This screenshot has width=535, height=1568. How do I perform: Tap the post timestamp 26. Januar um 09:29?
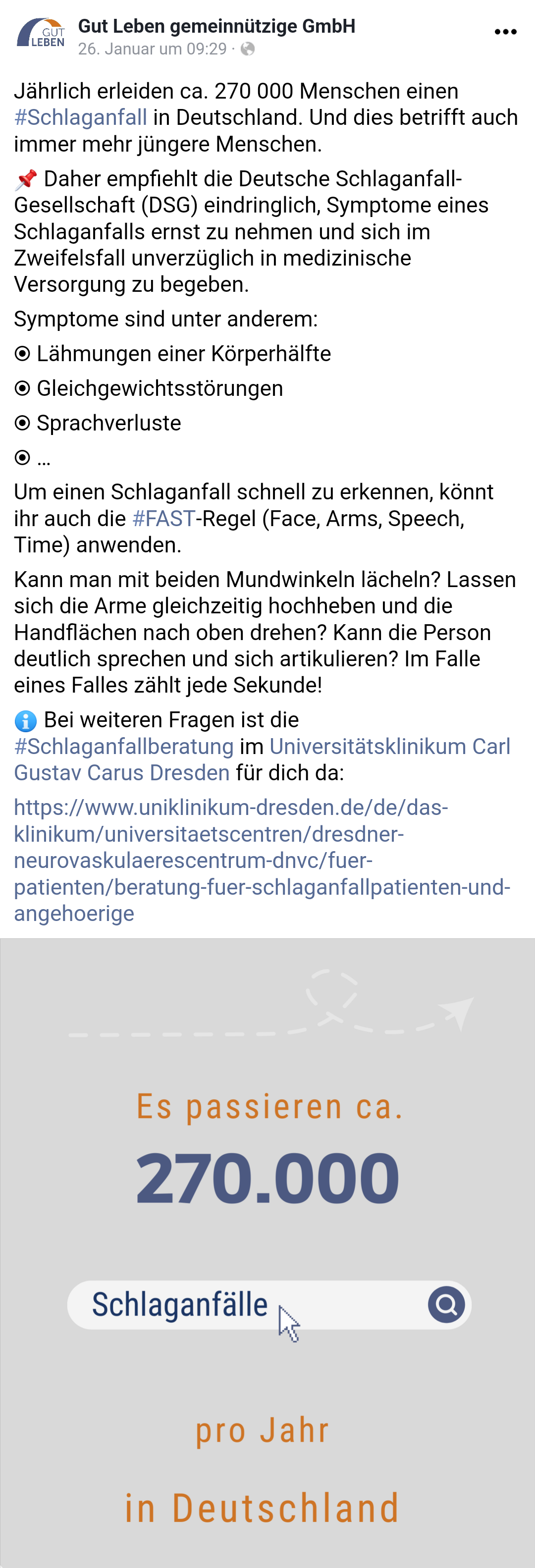coord(152,50)
